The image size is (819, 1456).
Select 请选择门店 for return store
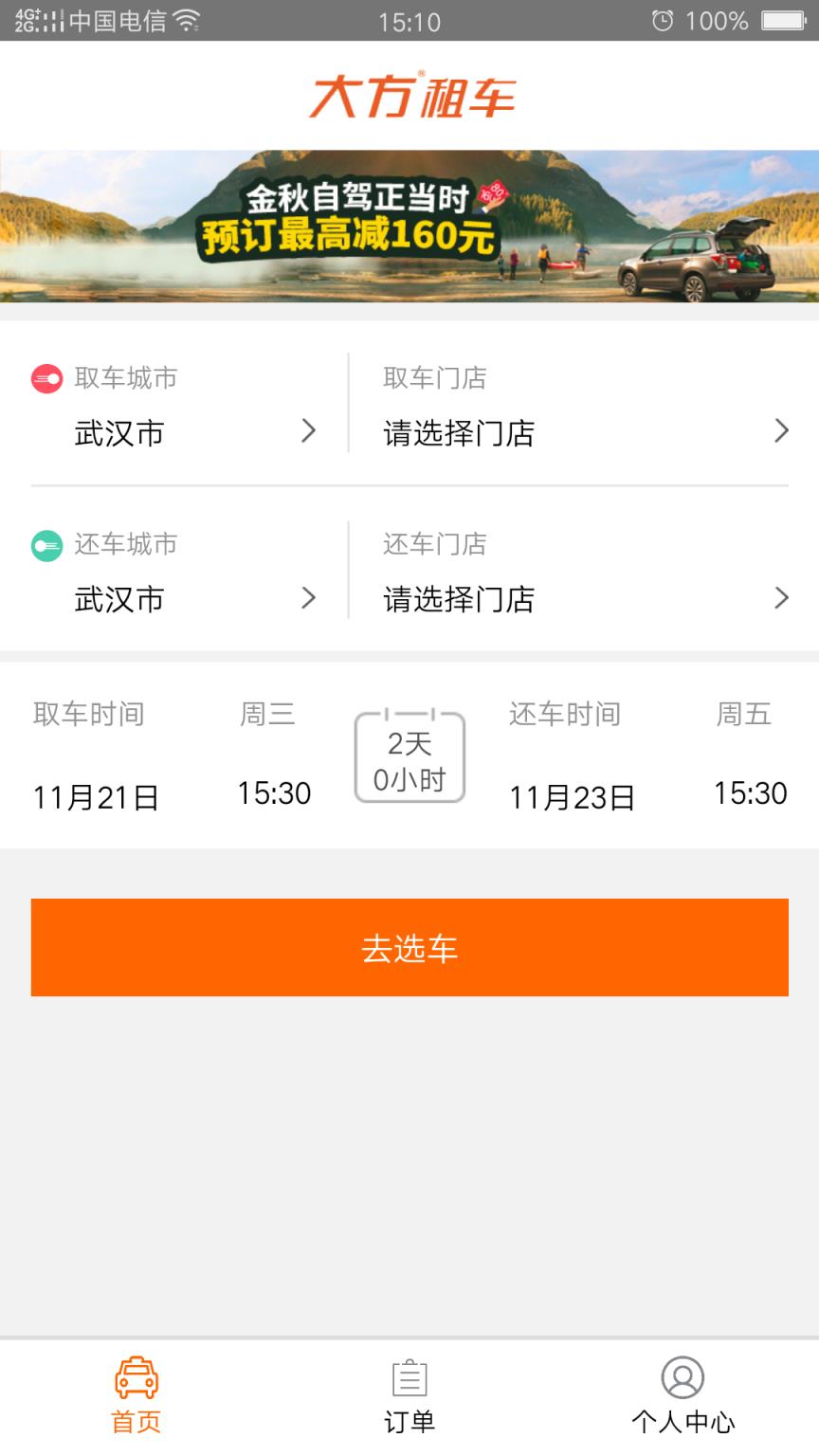pyautogui.click(x=459, y=597)
